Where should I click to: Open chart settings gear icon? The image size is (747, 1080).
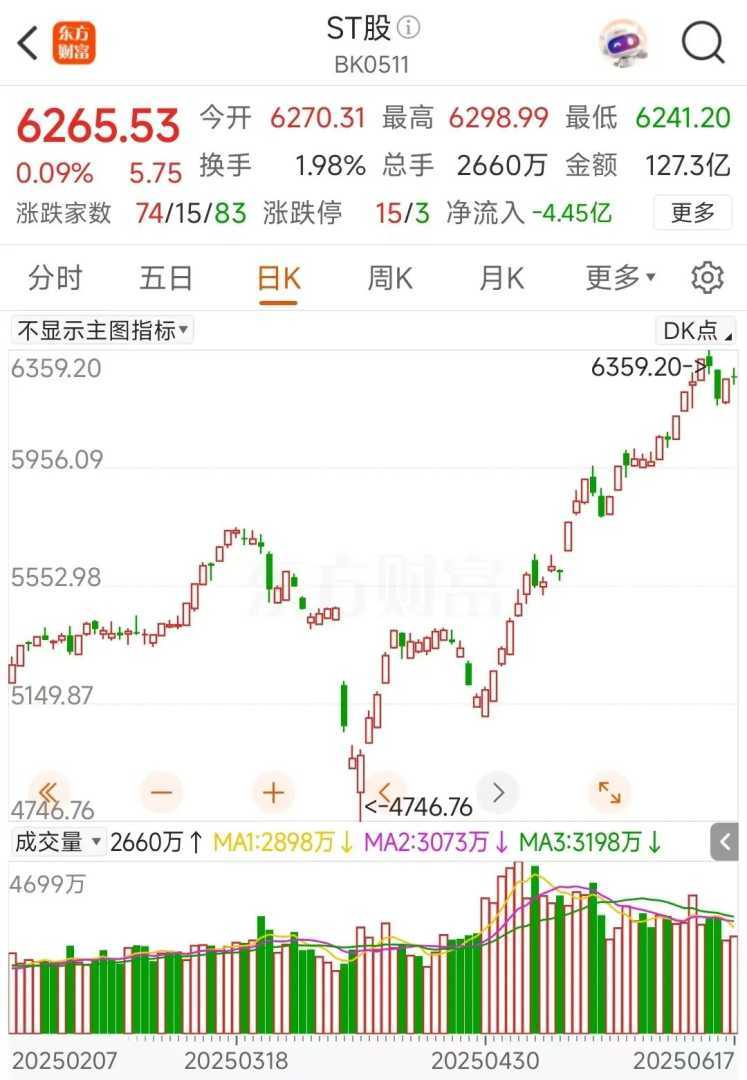click(x=707, y=278)
